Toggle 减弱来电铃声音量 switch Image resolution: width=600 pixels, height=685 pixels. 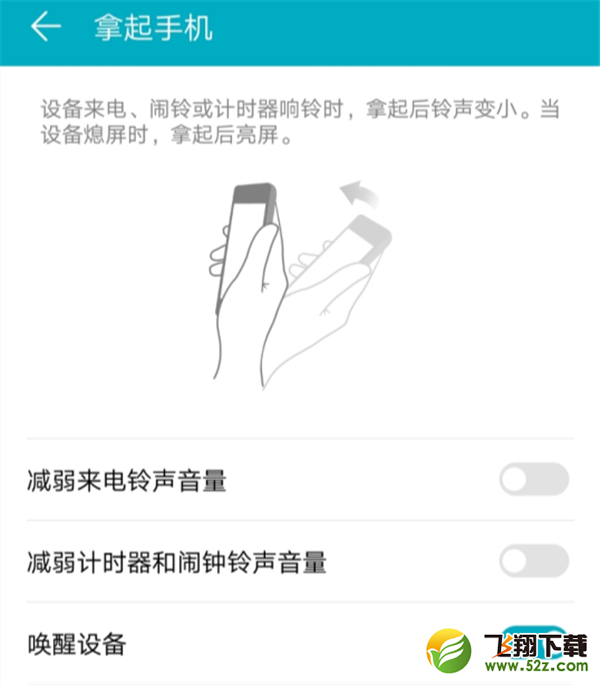(x=533, y=481)
